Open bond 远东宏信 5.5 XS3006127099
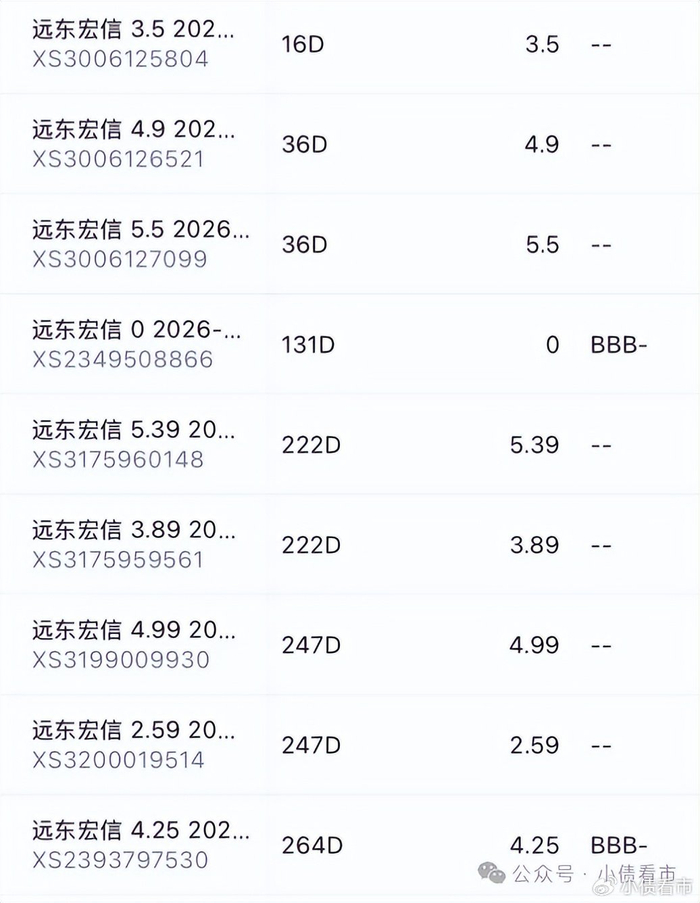This screenshot has width=700, height=903. click(350, 244)
